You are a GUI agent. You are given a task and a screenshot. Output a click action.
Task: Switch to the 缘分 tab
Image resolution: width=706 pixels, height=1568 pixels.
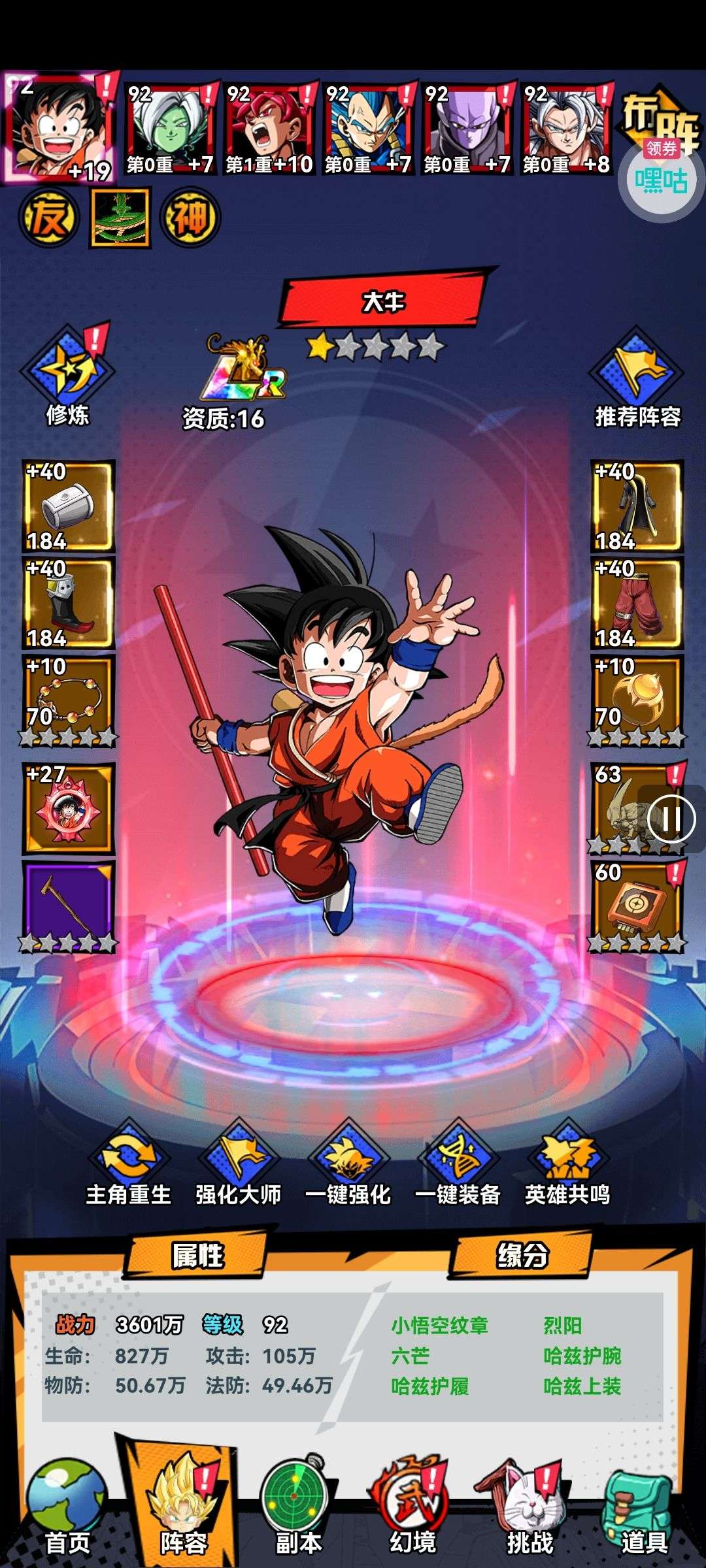521,1254
